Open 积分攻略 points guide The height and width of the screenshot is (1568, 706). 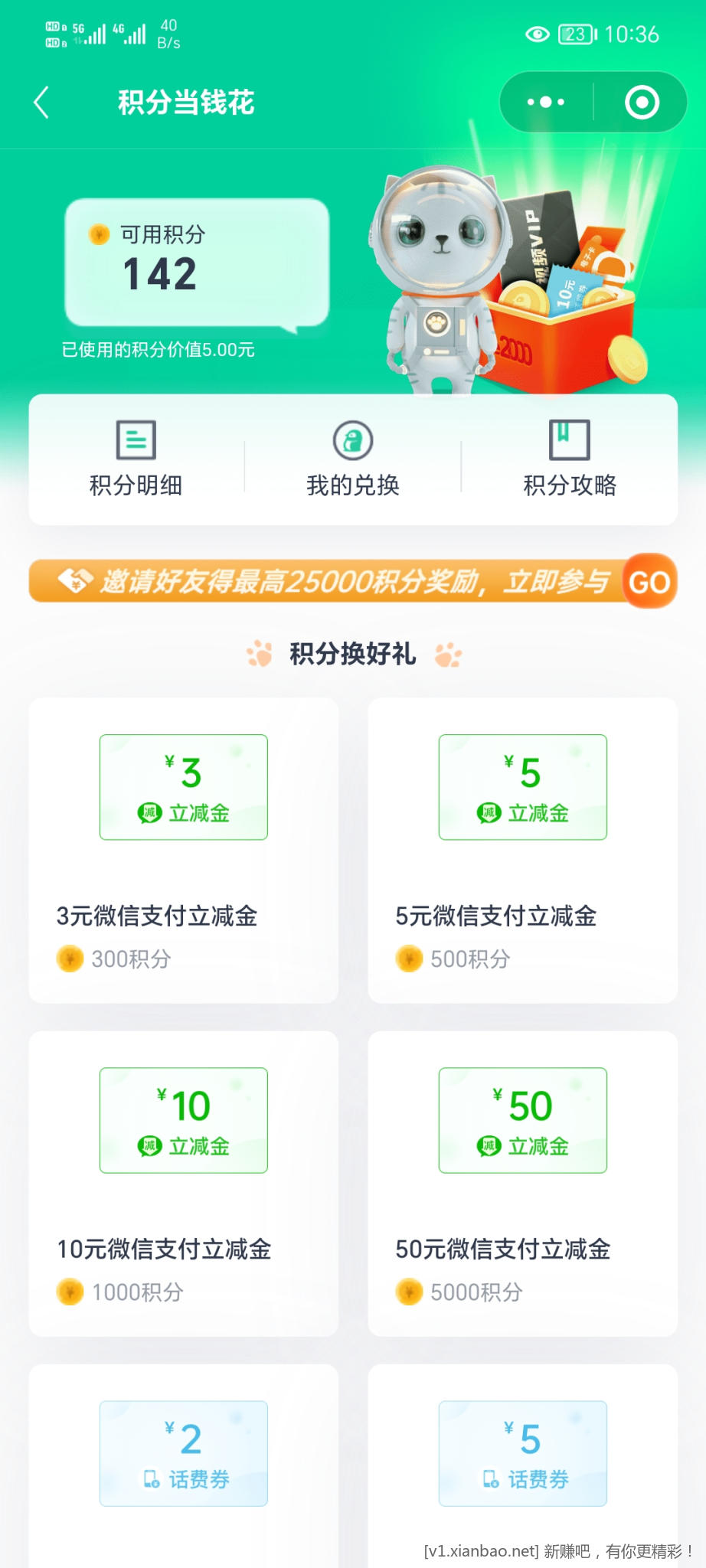pos(570,459)
